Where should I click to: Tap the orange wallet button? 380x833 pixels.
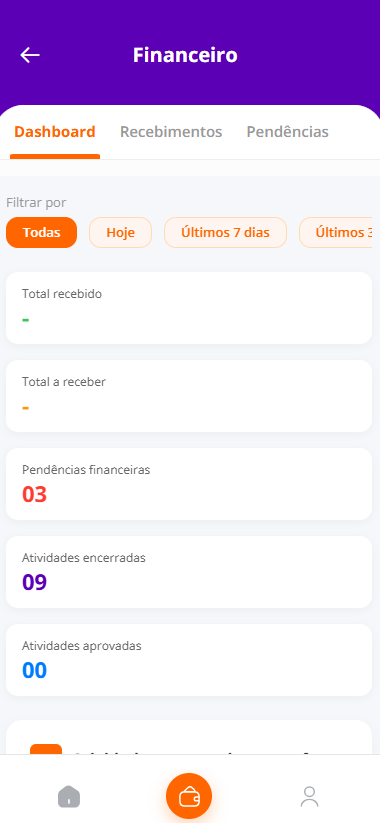(x=189, y=796)
